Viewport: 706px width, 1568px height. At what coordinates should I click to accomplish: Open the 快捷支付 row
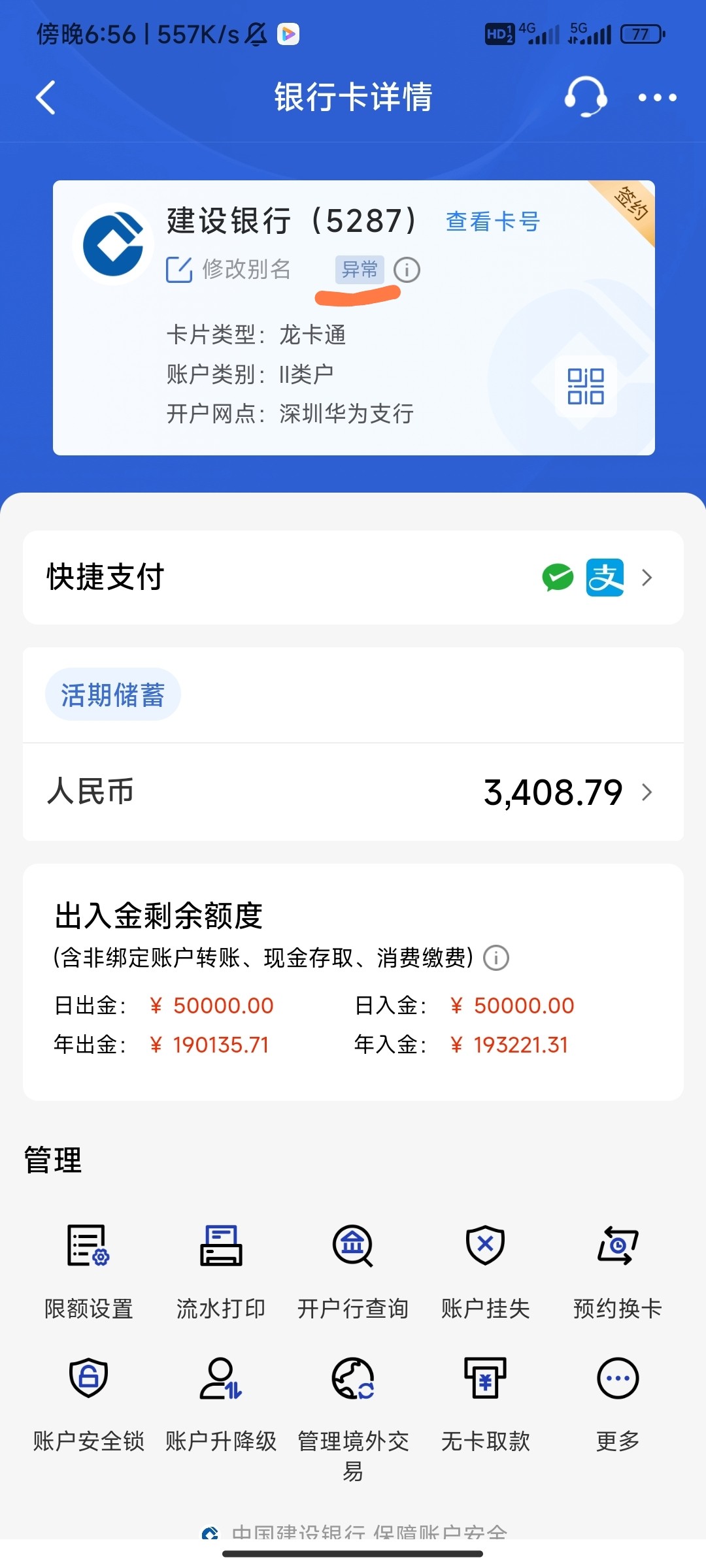tap(353, 578)
